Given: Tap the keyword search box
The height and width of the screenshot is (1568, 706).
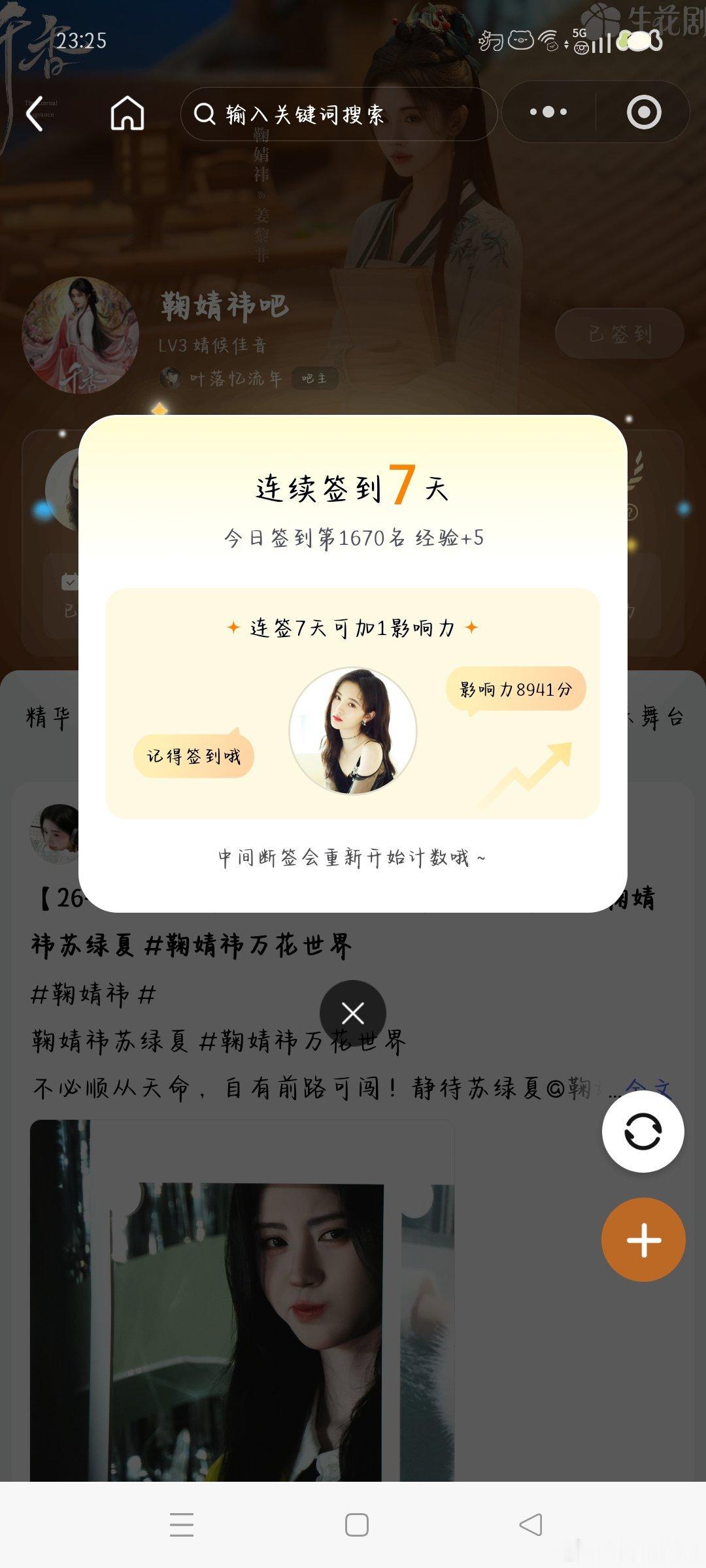Looking at the screenshot, I should [339, 114].
